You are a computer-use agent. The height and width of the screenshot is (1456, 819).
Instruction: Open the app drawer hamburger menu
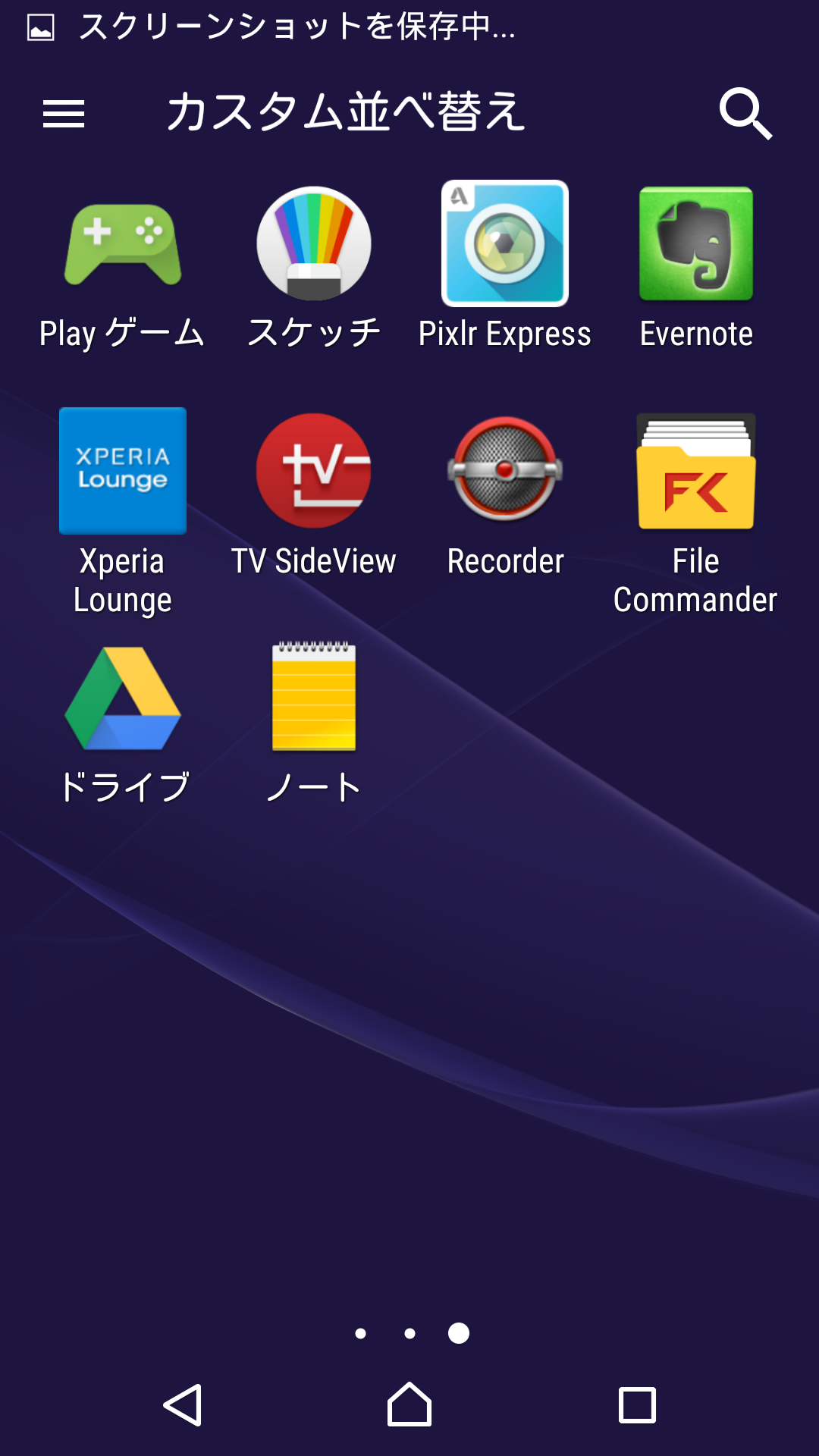point(64,114)
